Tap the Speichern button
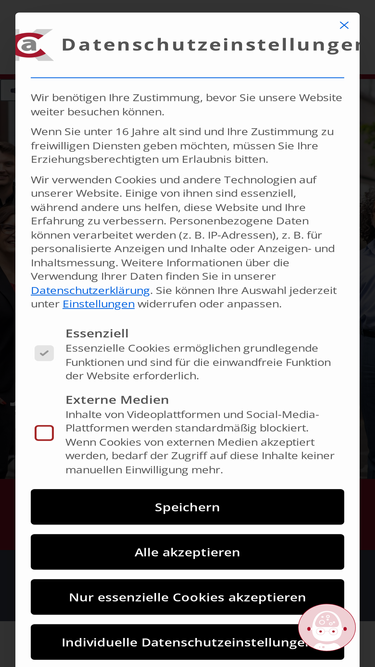The height and width of the screenshot is (667, 375). 188,507
